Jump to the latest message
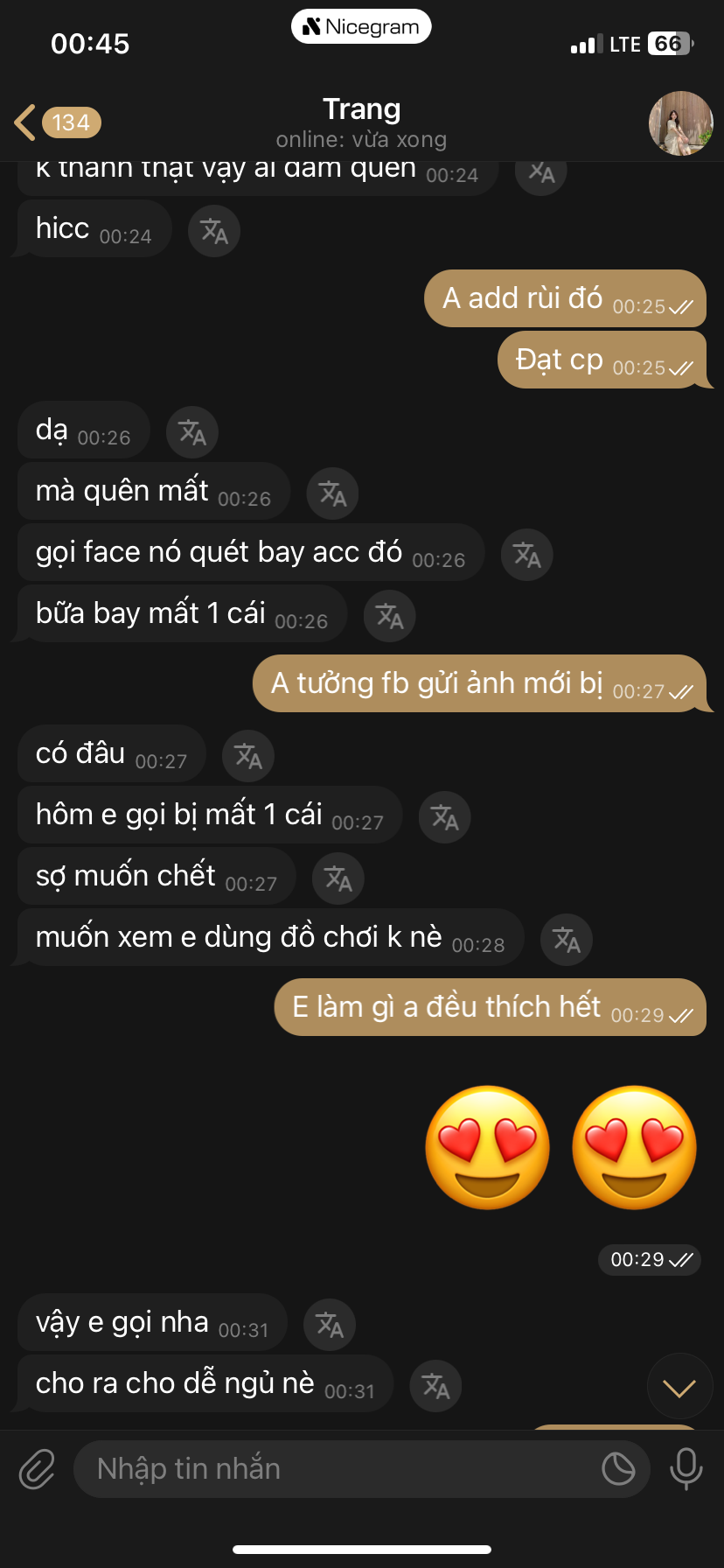724x1568 pixels. click(679, 1387)
